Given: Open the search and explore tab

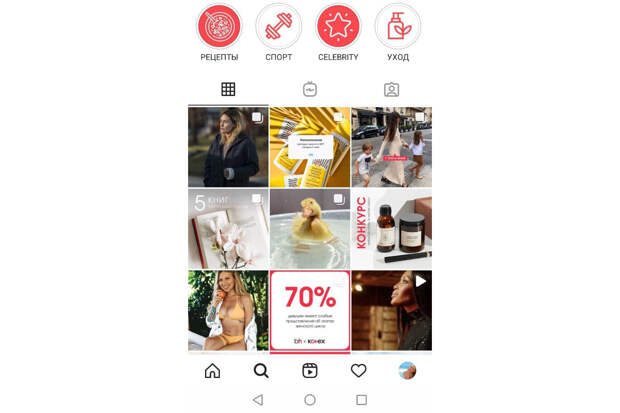Looking at the screenshot, I should [261, 371].
